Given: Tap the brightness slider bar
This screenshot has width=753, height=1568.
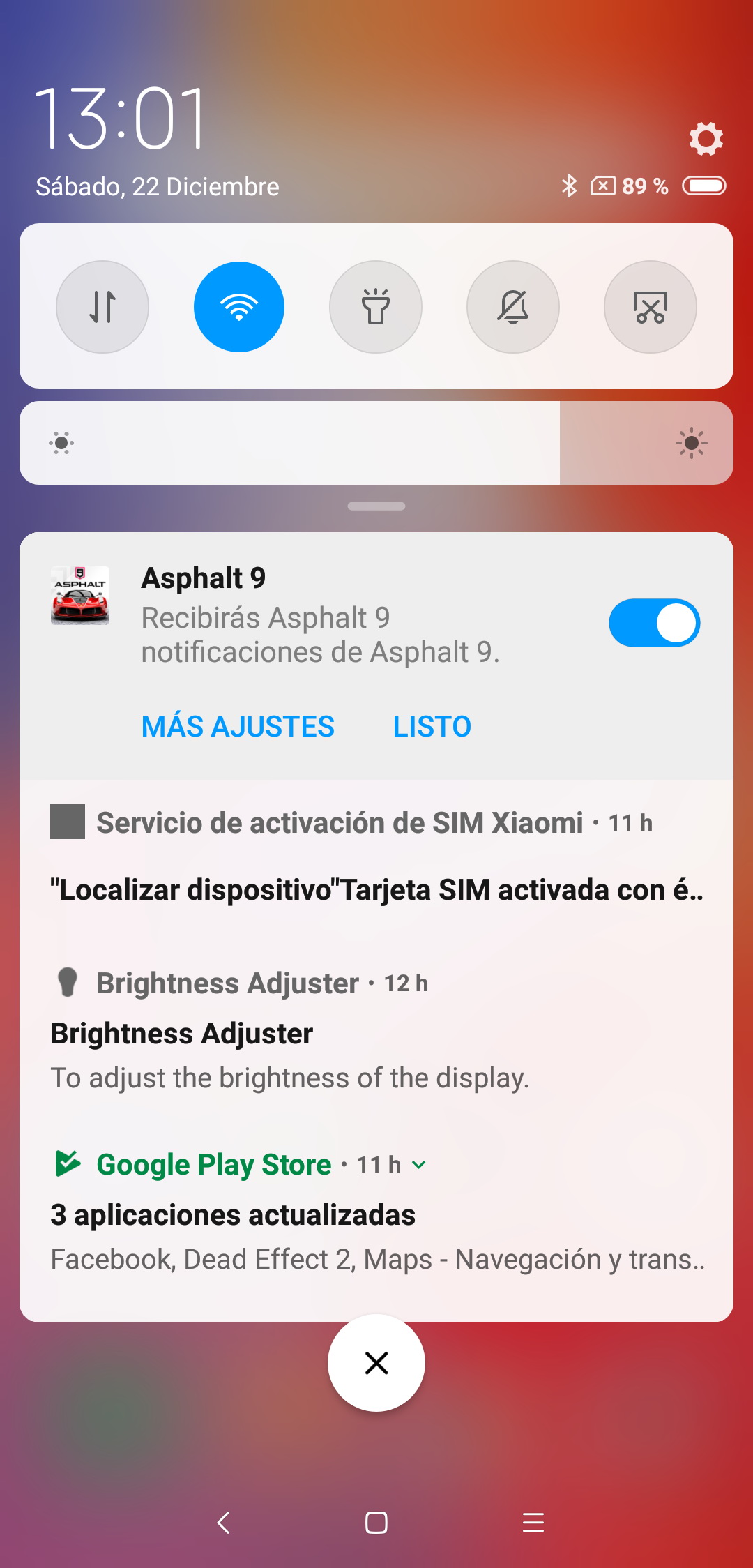Looking at the screenshot, I should (x=376, y=443).
